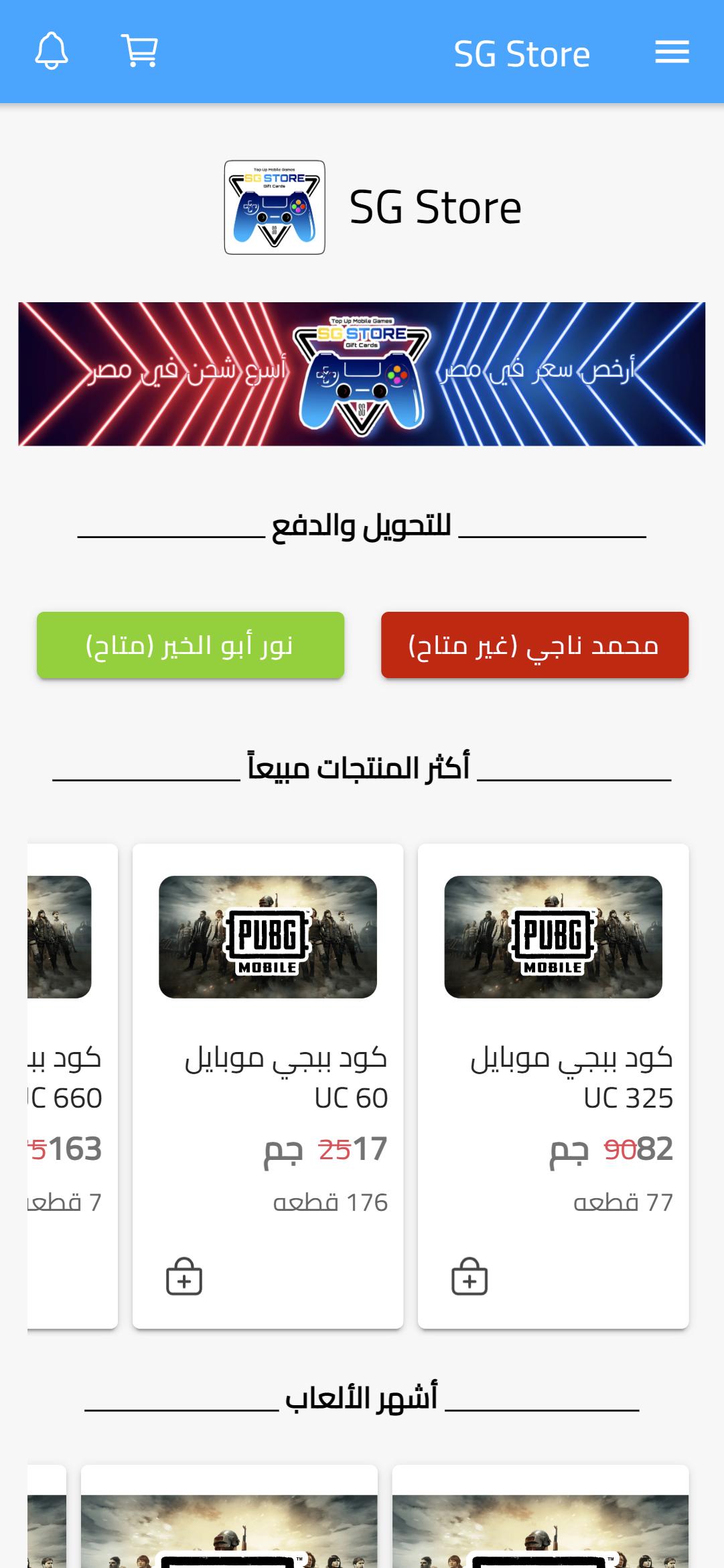Viewport: 724px width, 1568px height.
Task: Select the red محمد ناجي (غير متاح) button
Action: click(534, 645)
